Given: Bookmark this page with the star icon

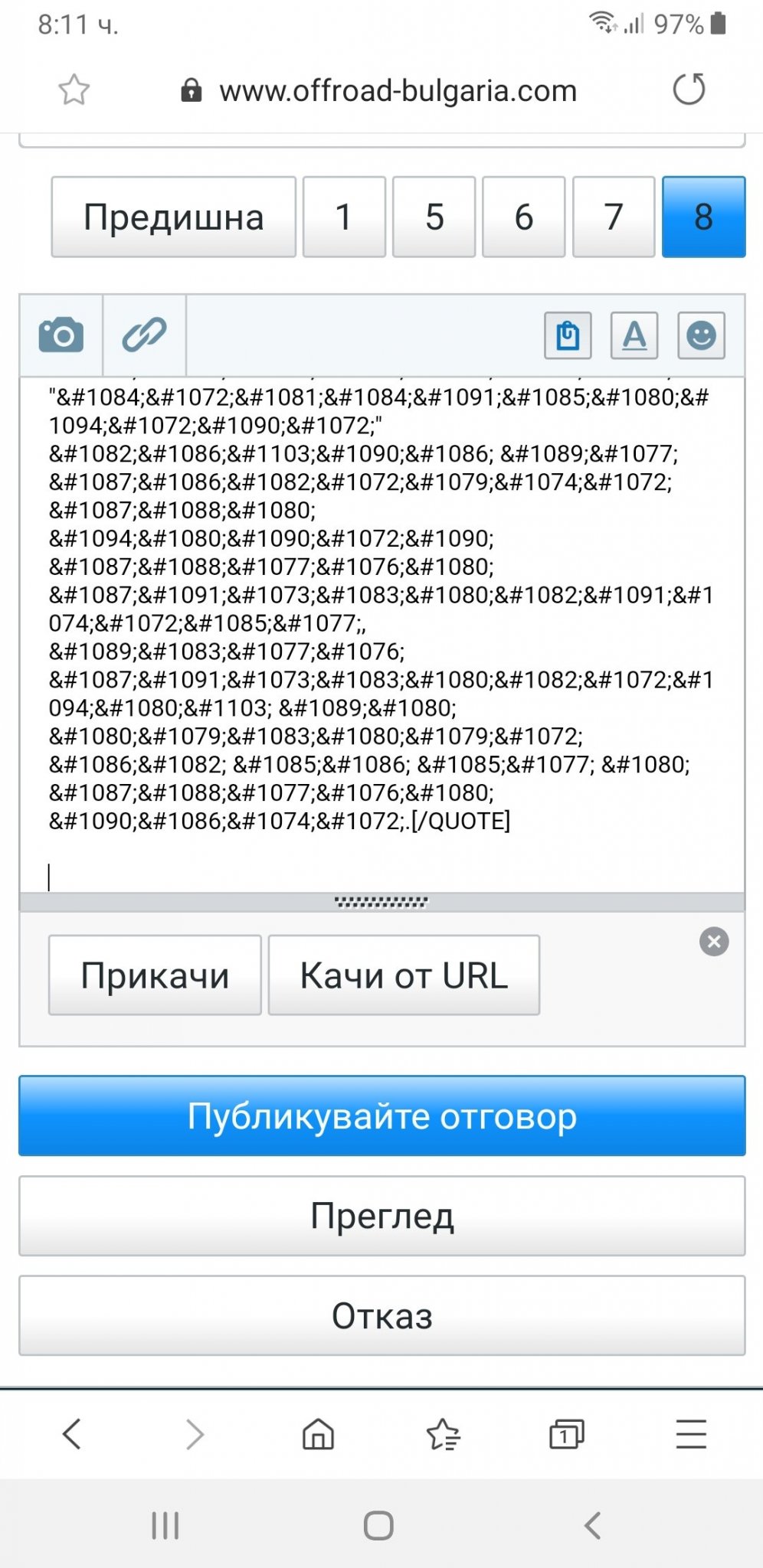Looking at the screenshot, I should [74, 90].
